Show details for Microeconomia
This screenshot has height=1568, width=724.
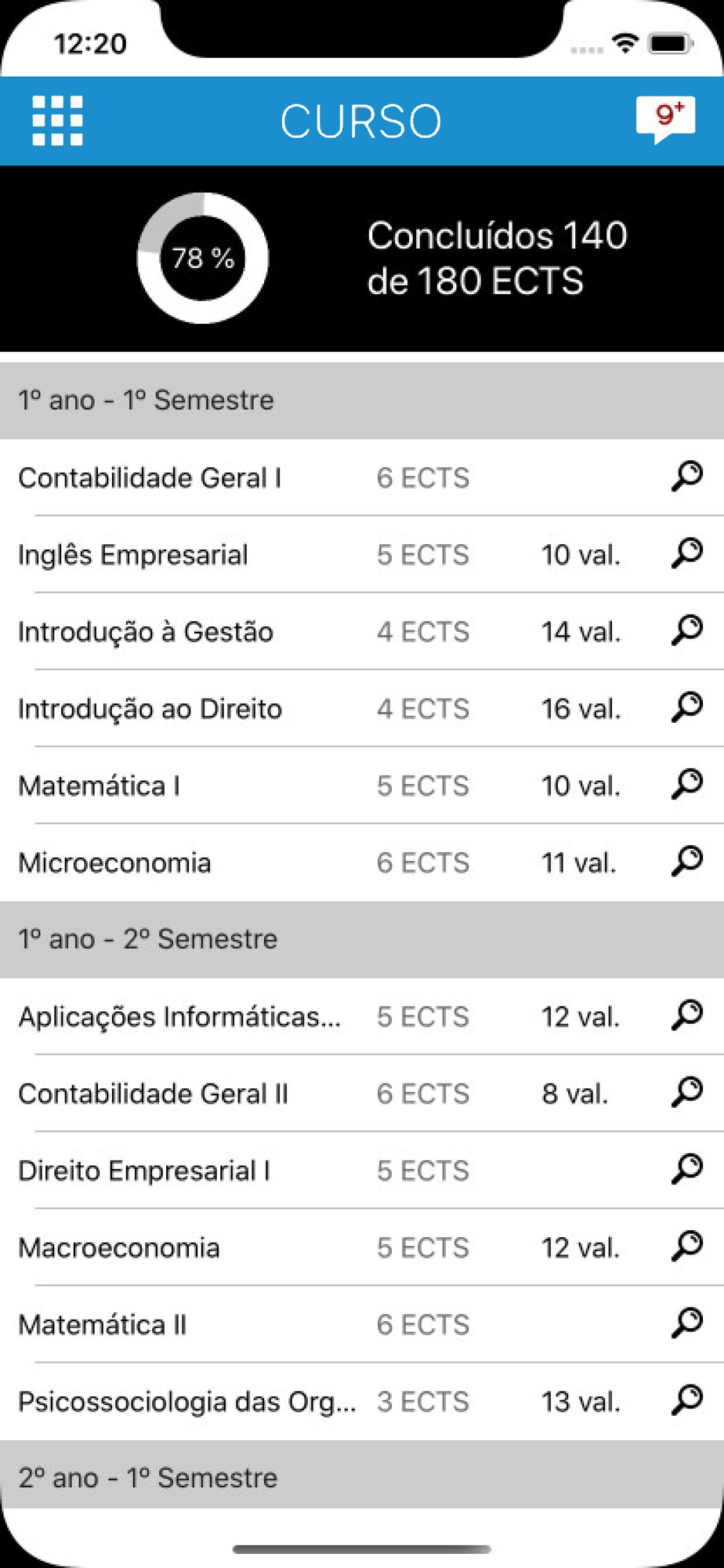pyautogui.click(x=686, y=861)
